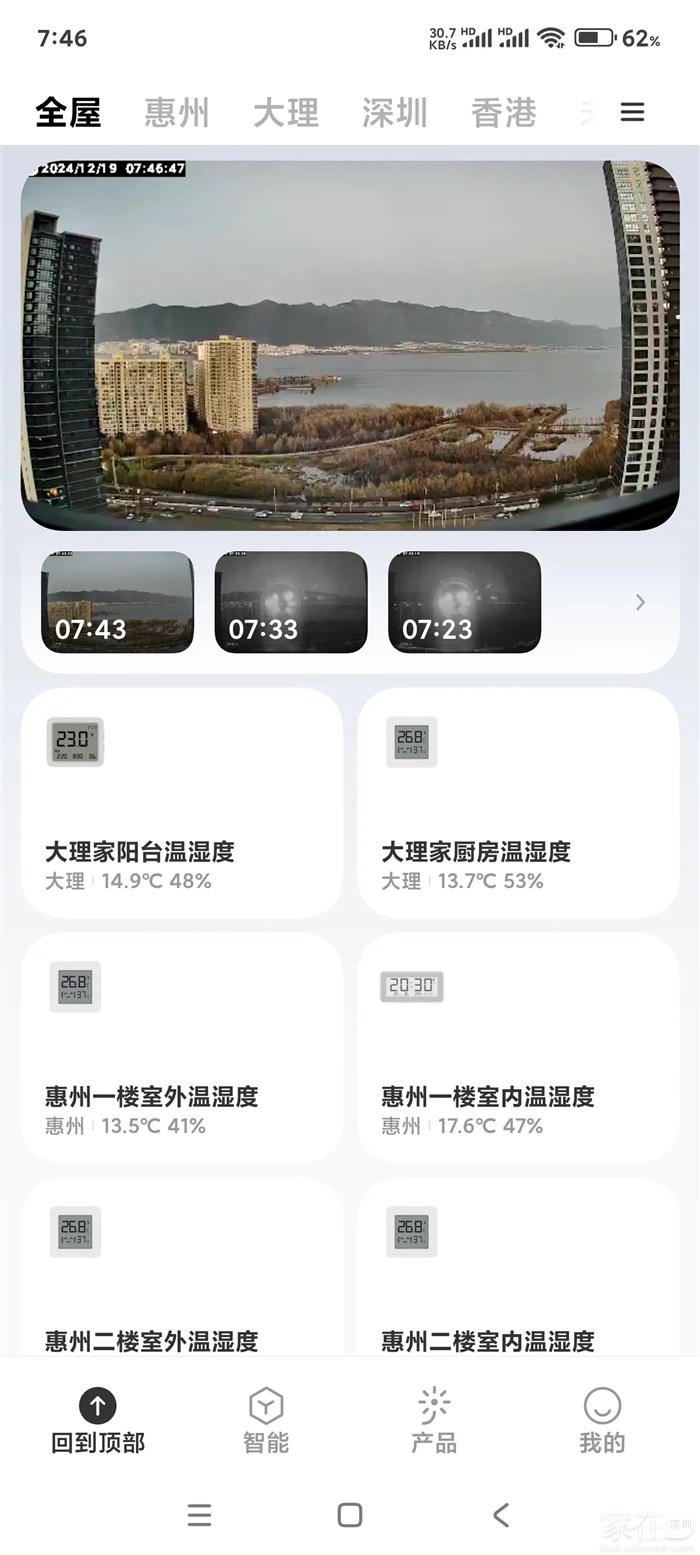The image size is (700, 1555).
Task: Switch to the 香港 tab
Action: 504,112
